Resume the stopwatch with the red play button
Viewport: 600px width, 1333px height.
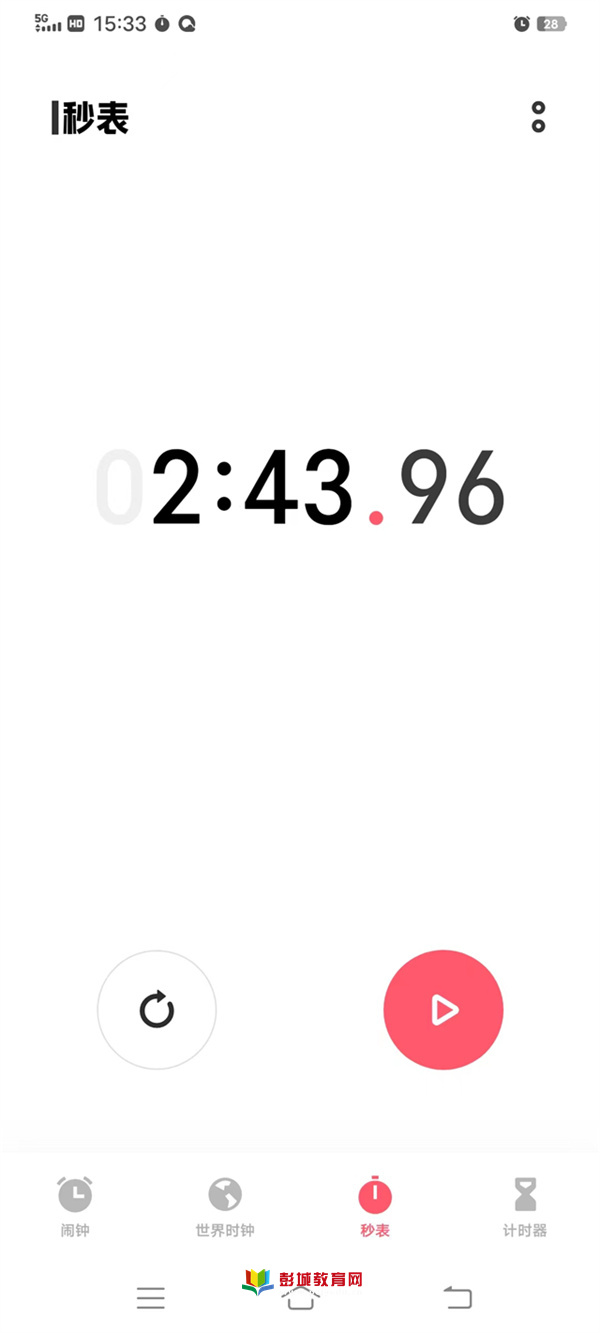pos(443,1010)
